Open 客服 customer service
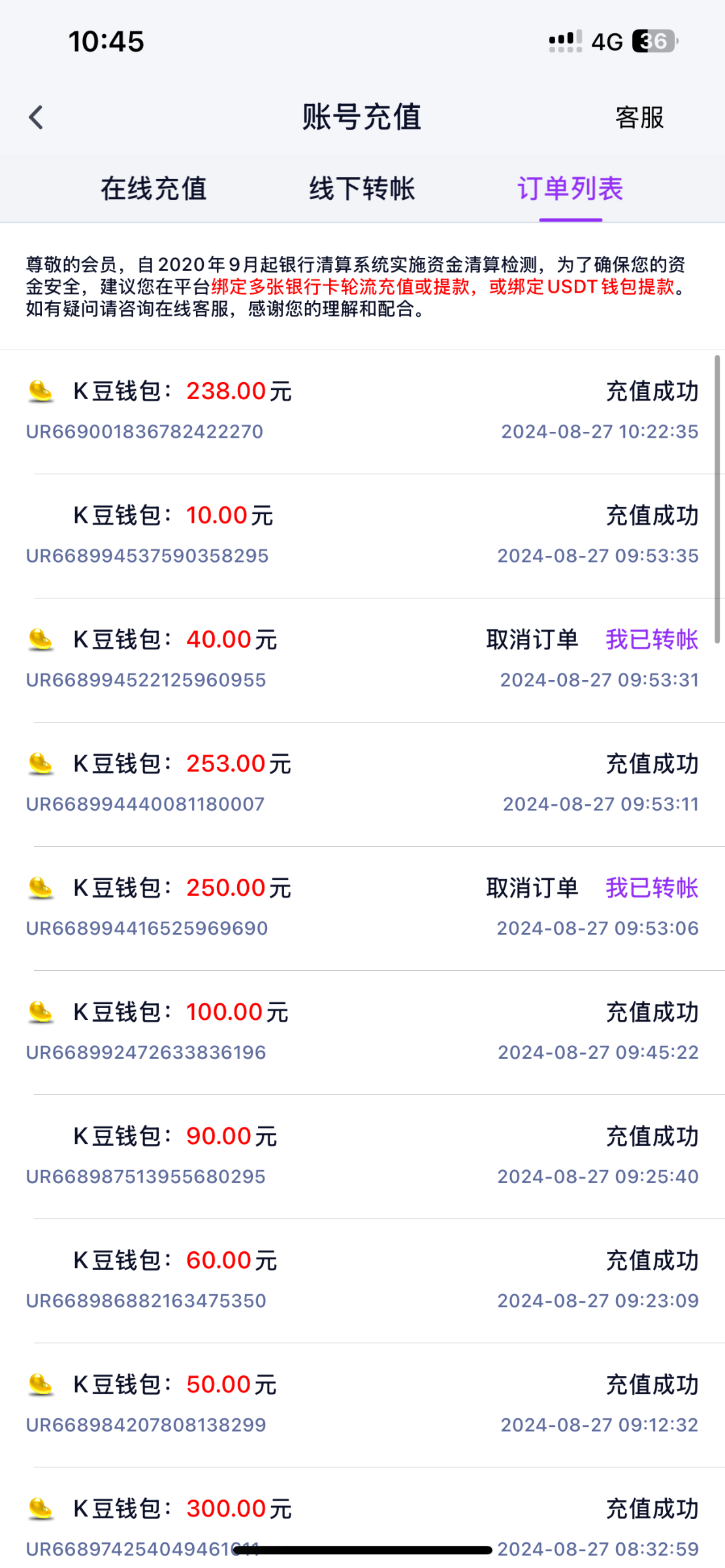The height and width of the screenshot is (1568, 725). tap(639, 118)
